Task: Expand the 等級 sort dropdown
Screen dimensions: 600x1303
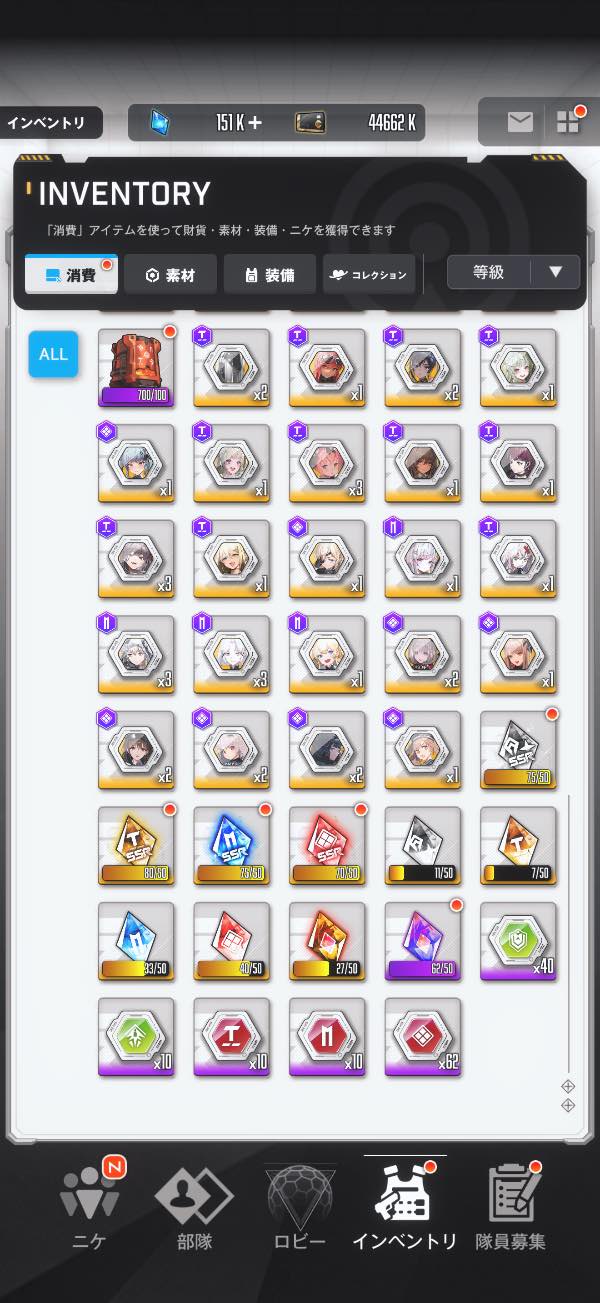Action: [513, 271]
